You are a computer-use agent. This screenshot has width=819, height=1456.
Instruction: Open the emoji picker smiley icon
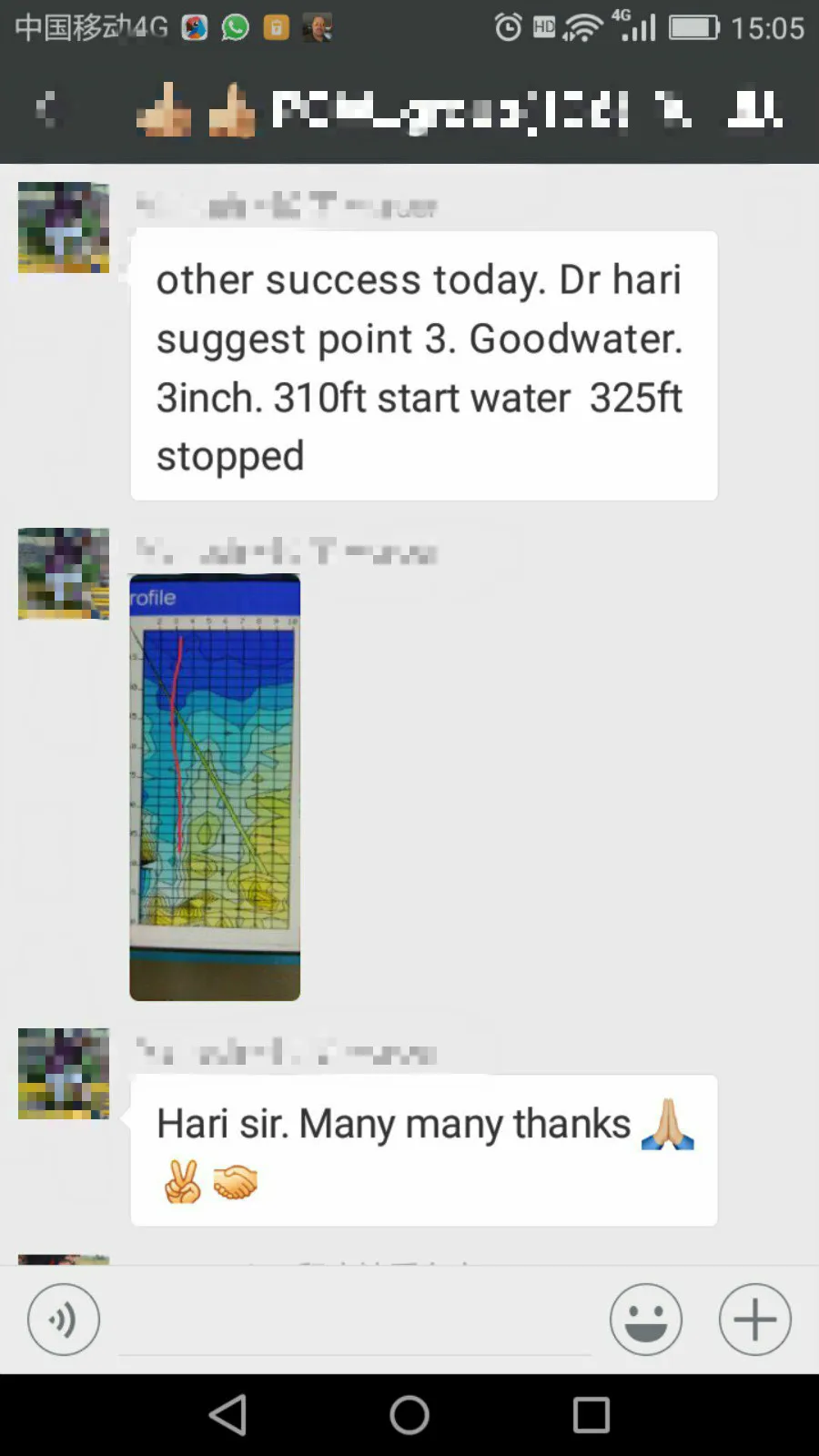coord(646,1319)
